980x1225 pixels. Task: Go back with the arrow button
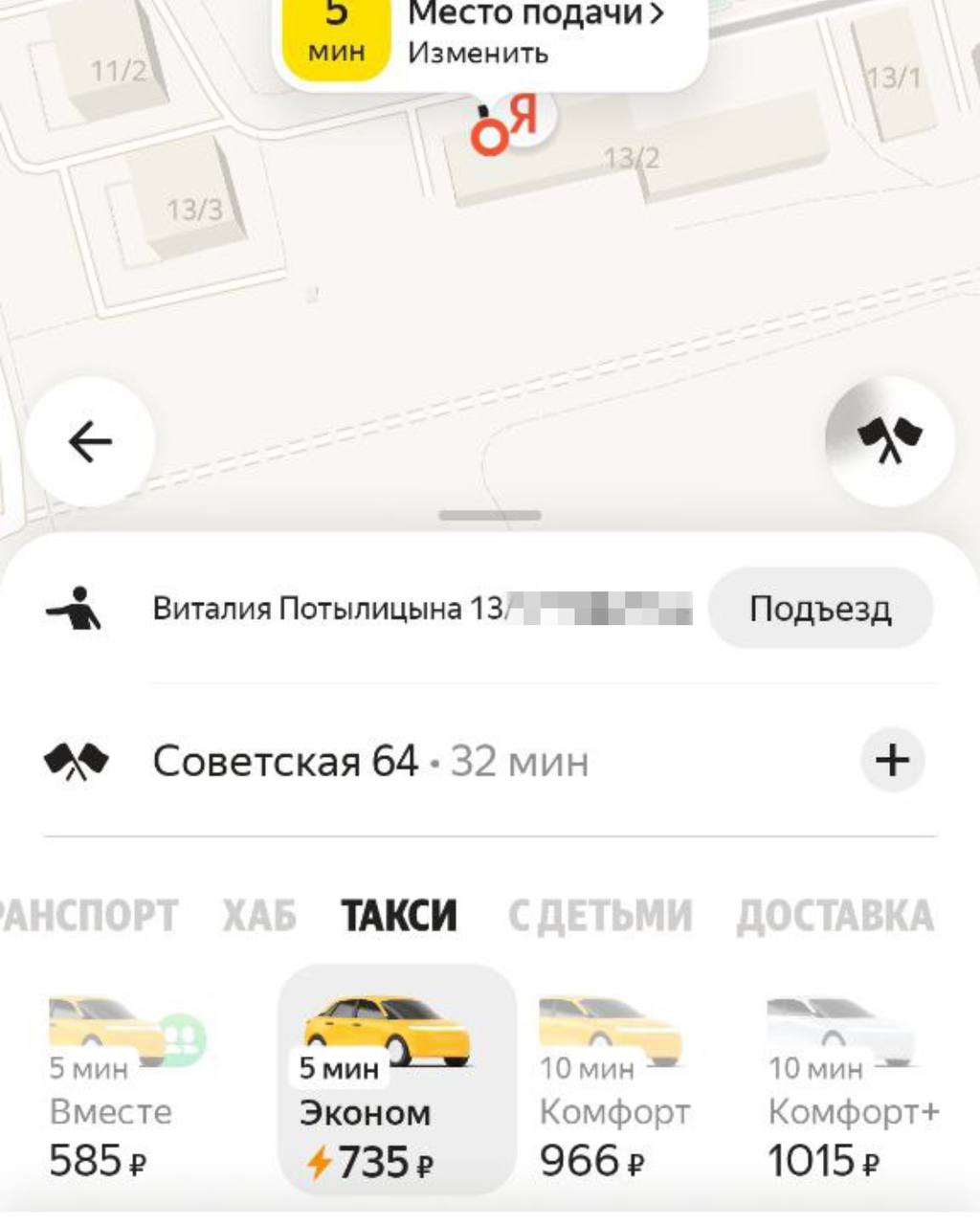tap(90, 442)
